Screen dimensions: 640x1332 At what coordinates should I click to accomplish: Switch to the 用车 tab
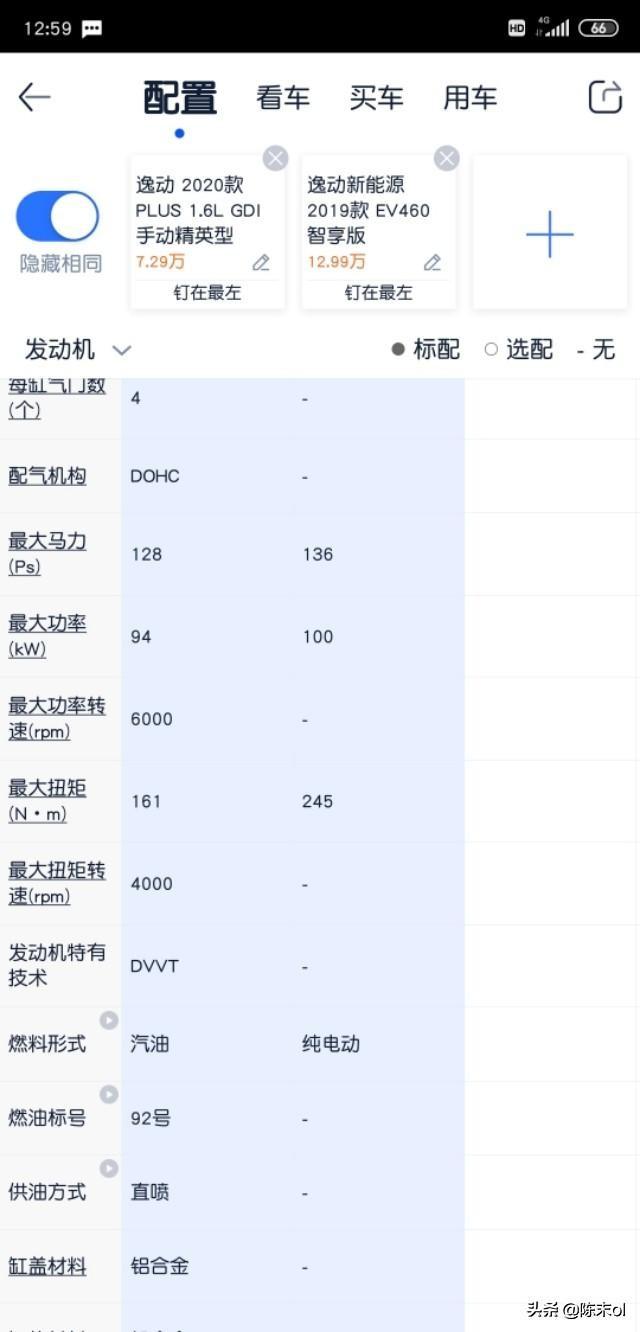click(x=470, y=97)
